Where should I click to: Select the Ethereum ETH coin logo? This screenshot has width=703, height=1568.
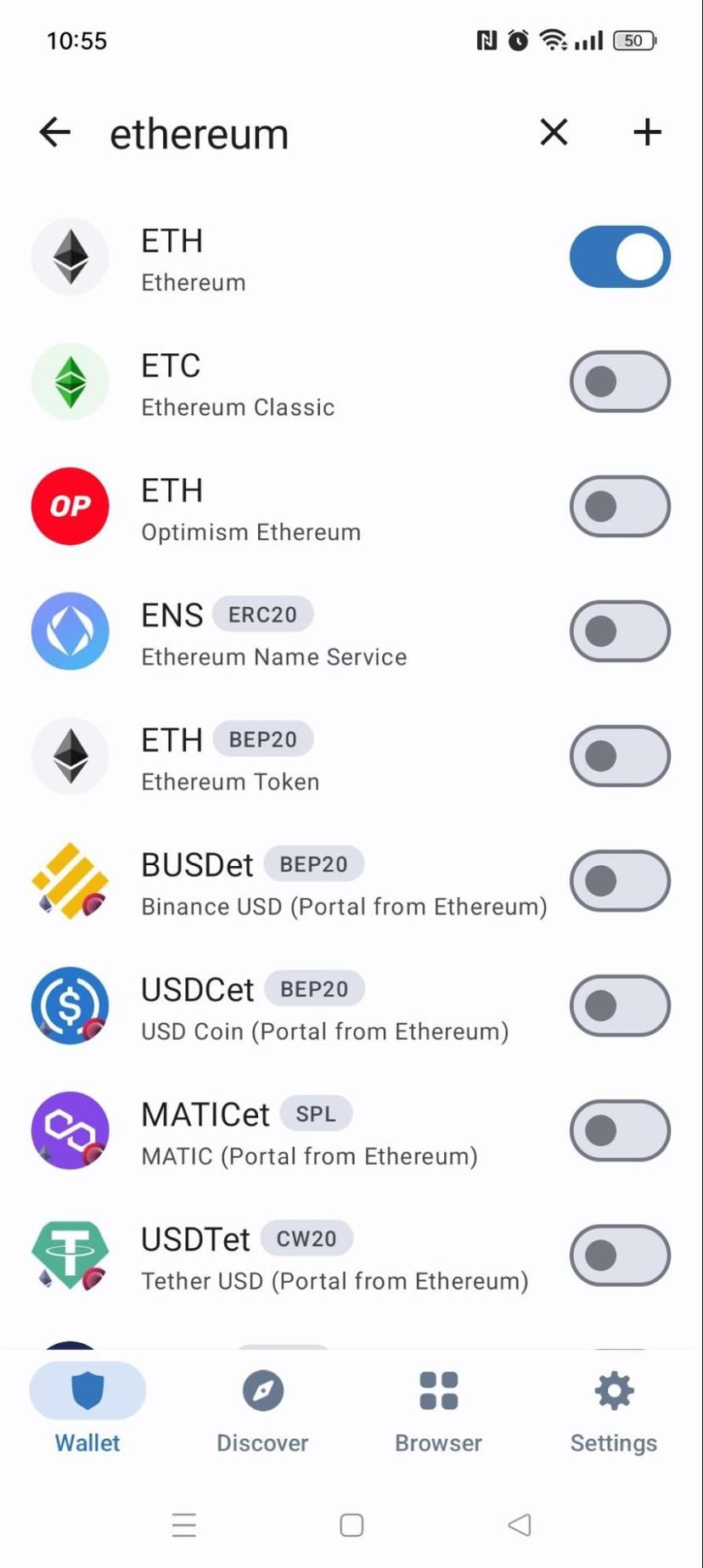(70, 256)
